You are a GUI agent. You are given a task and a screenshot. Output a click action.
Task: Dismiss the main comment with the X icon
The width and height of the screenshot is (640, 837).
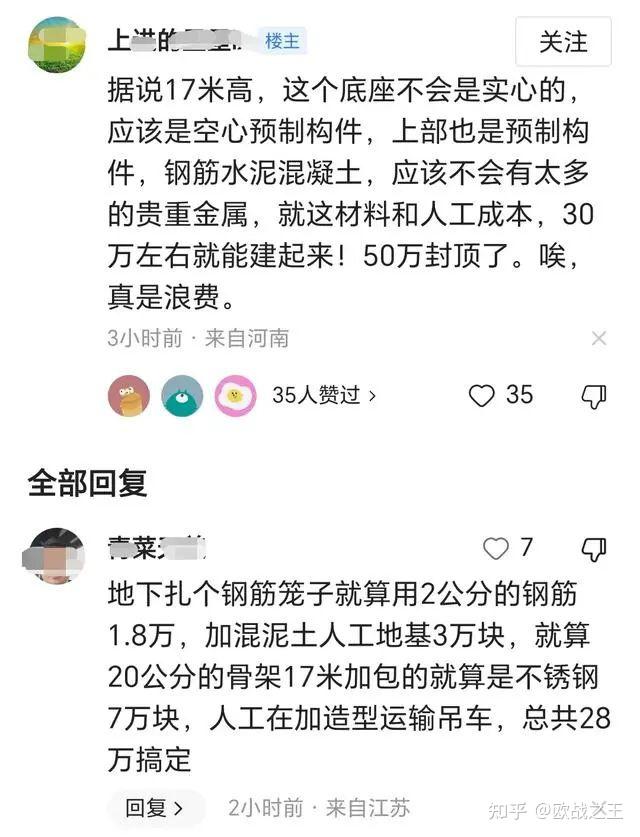(598, 338)
